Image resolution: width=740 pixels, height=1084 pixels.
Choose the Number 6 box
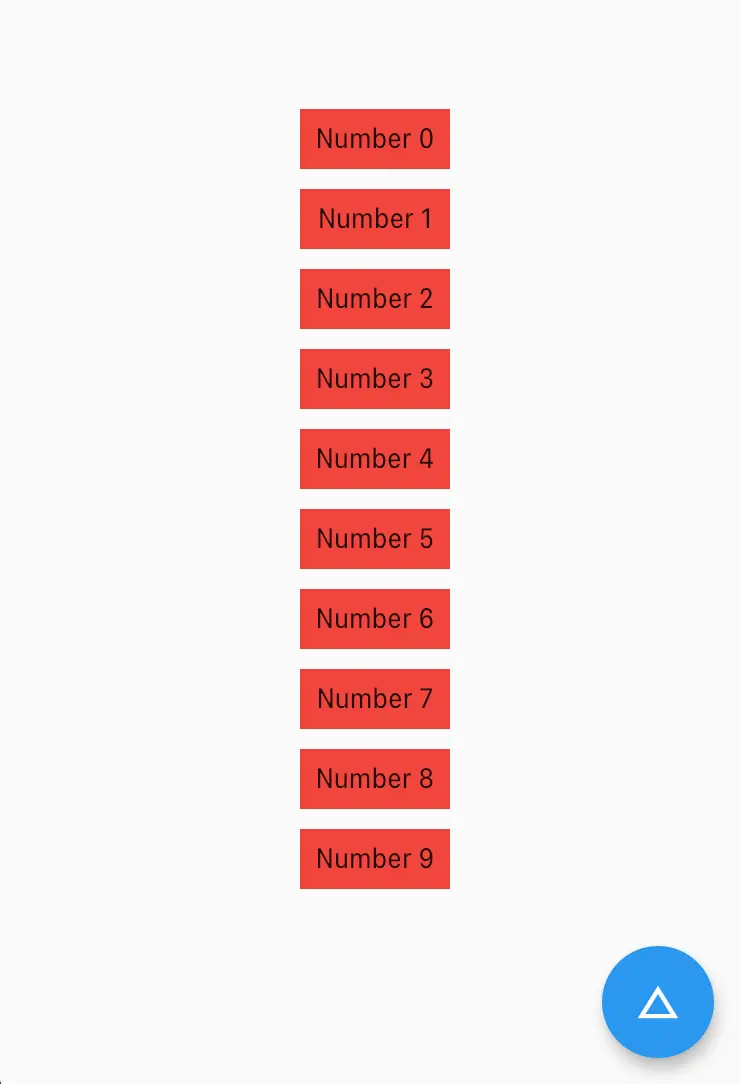(x=375, y=619)
